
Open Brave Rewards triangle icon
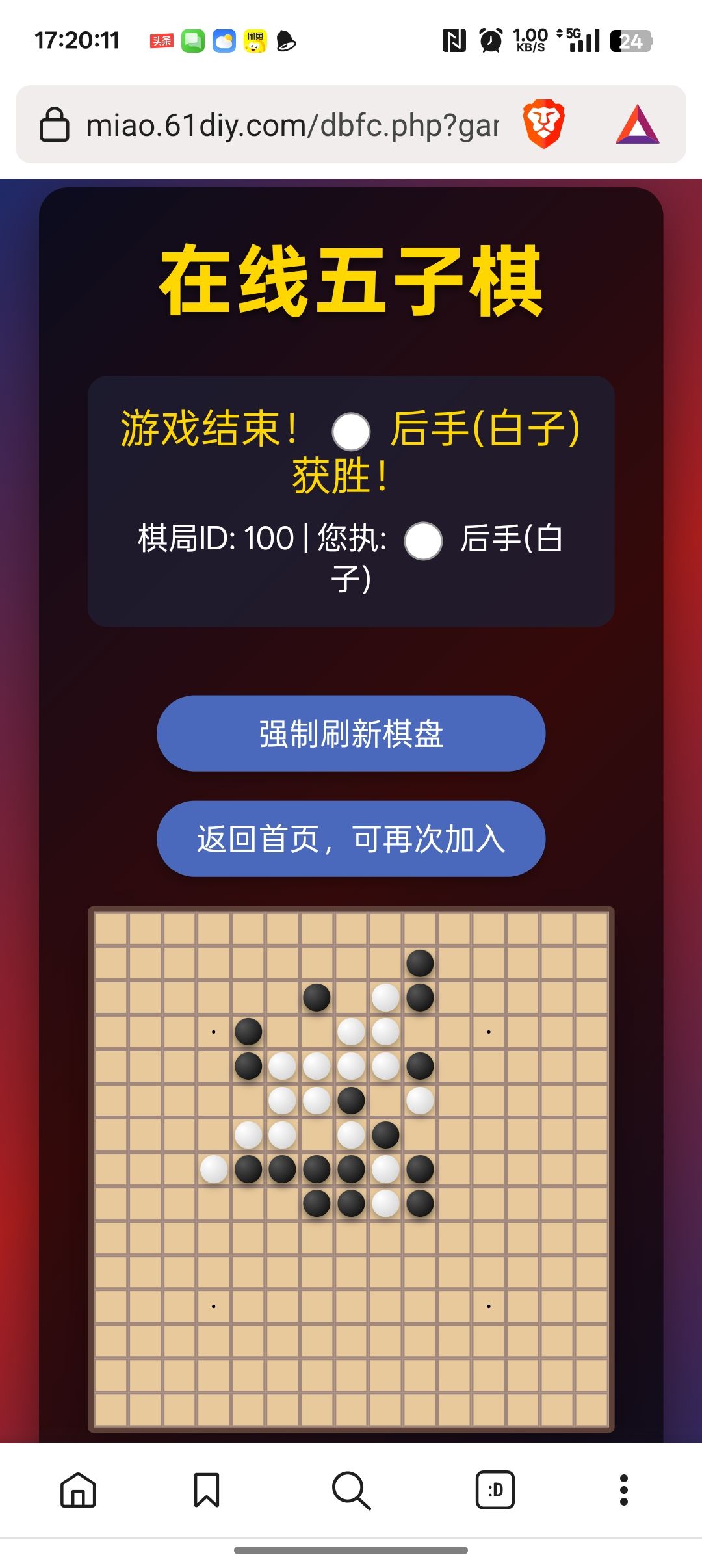637,124
